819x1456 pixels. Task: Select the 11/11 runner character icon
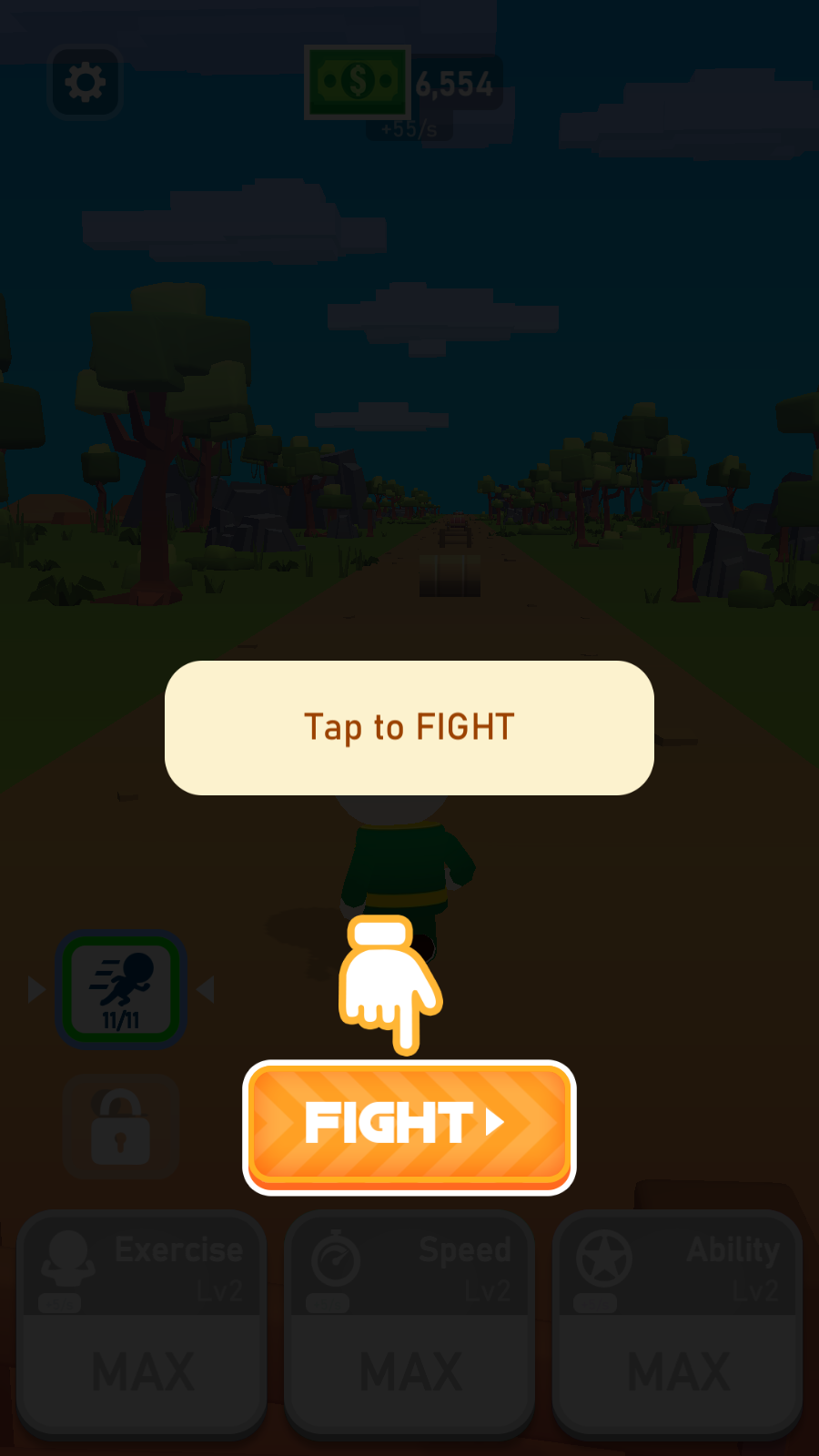point(121,989)
